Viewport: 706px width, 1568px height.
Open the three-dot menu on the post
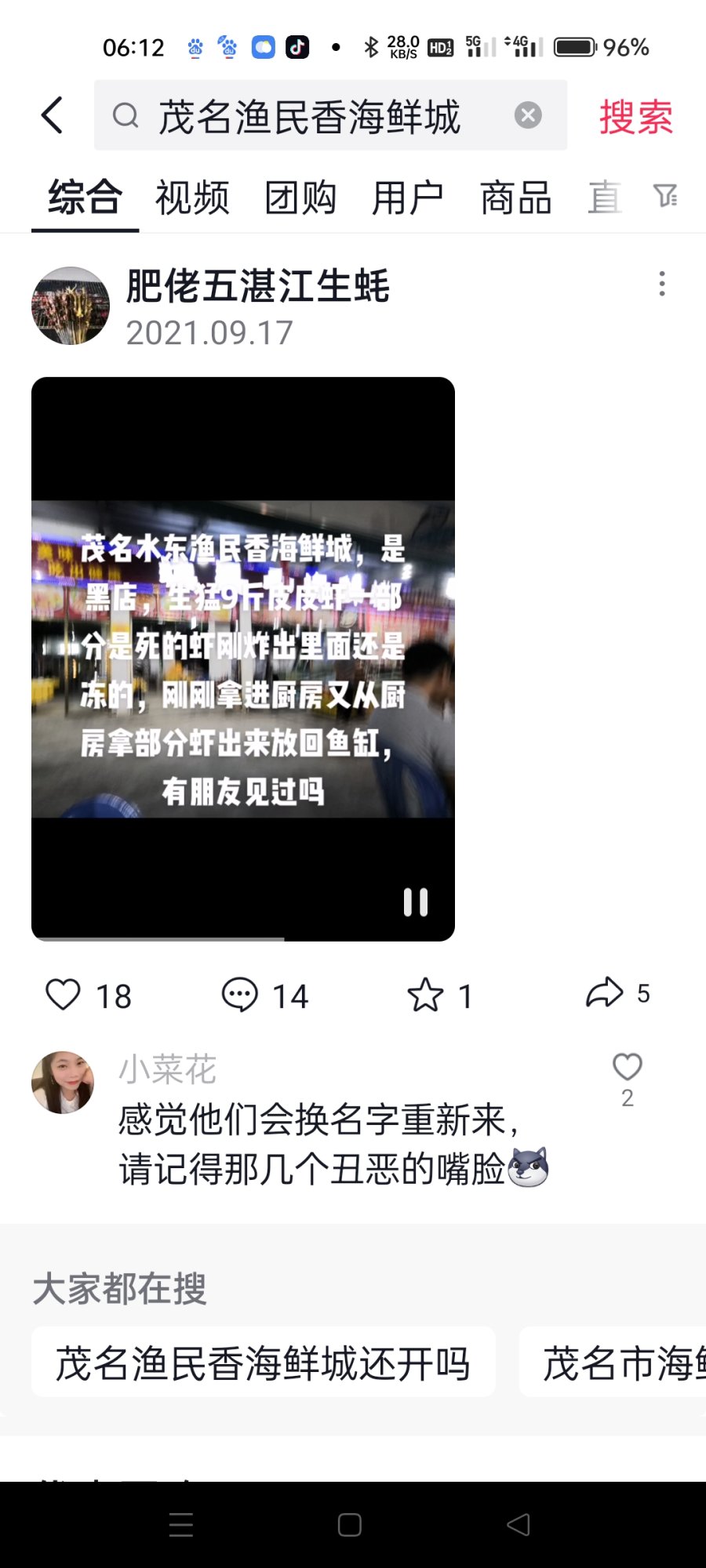pyautogui.click(x=662, y=284)
